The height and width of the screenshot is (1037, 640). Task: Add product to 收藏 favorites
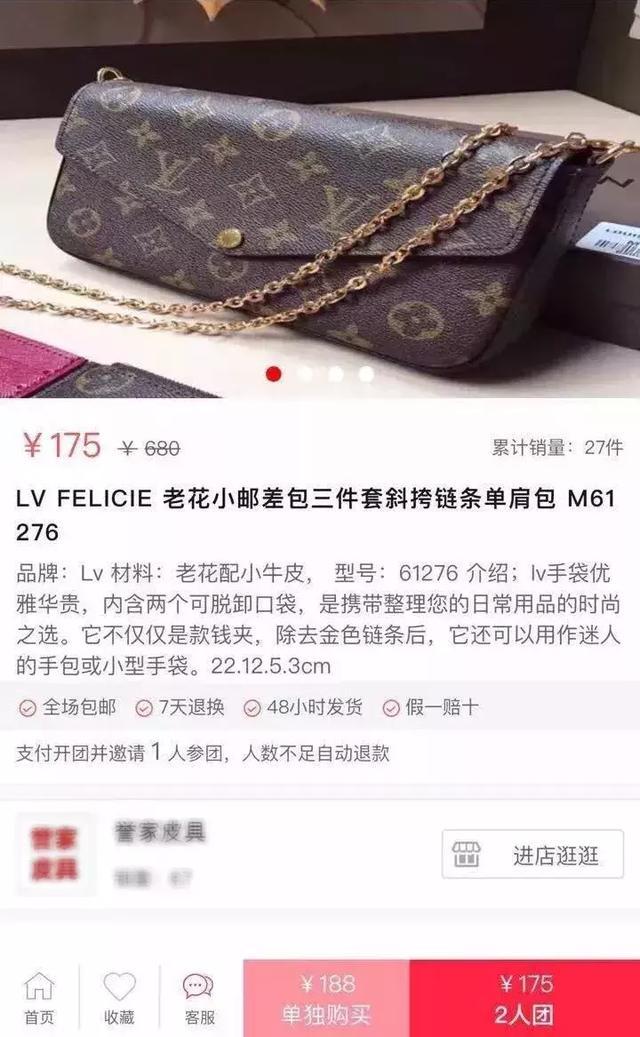[x=119, y=999]
